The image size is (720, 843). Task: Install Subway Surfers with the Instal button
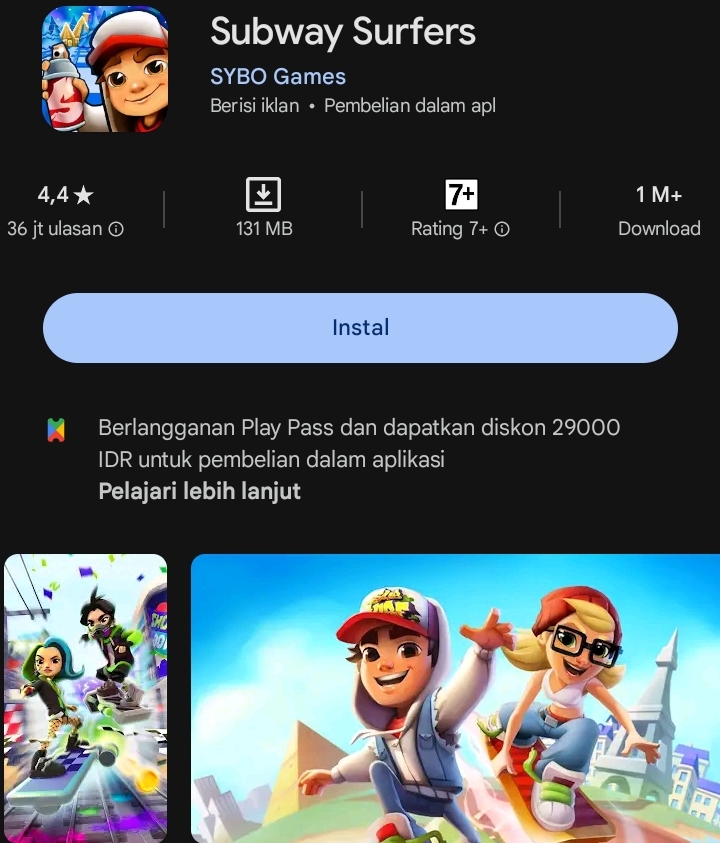(360, 328)
